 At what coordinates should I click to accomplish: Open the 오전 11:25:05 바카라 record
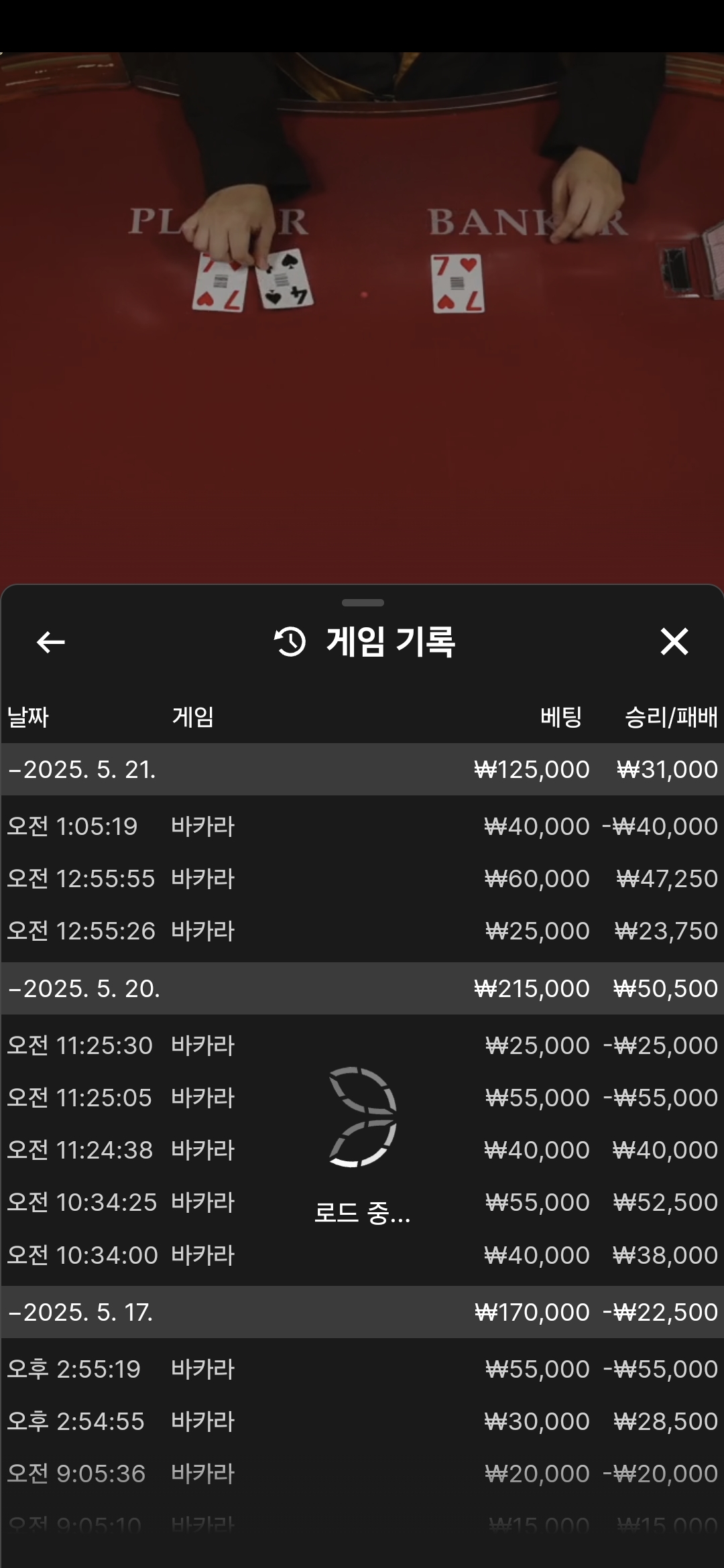(x=362, y=1098)
